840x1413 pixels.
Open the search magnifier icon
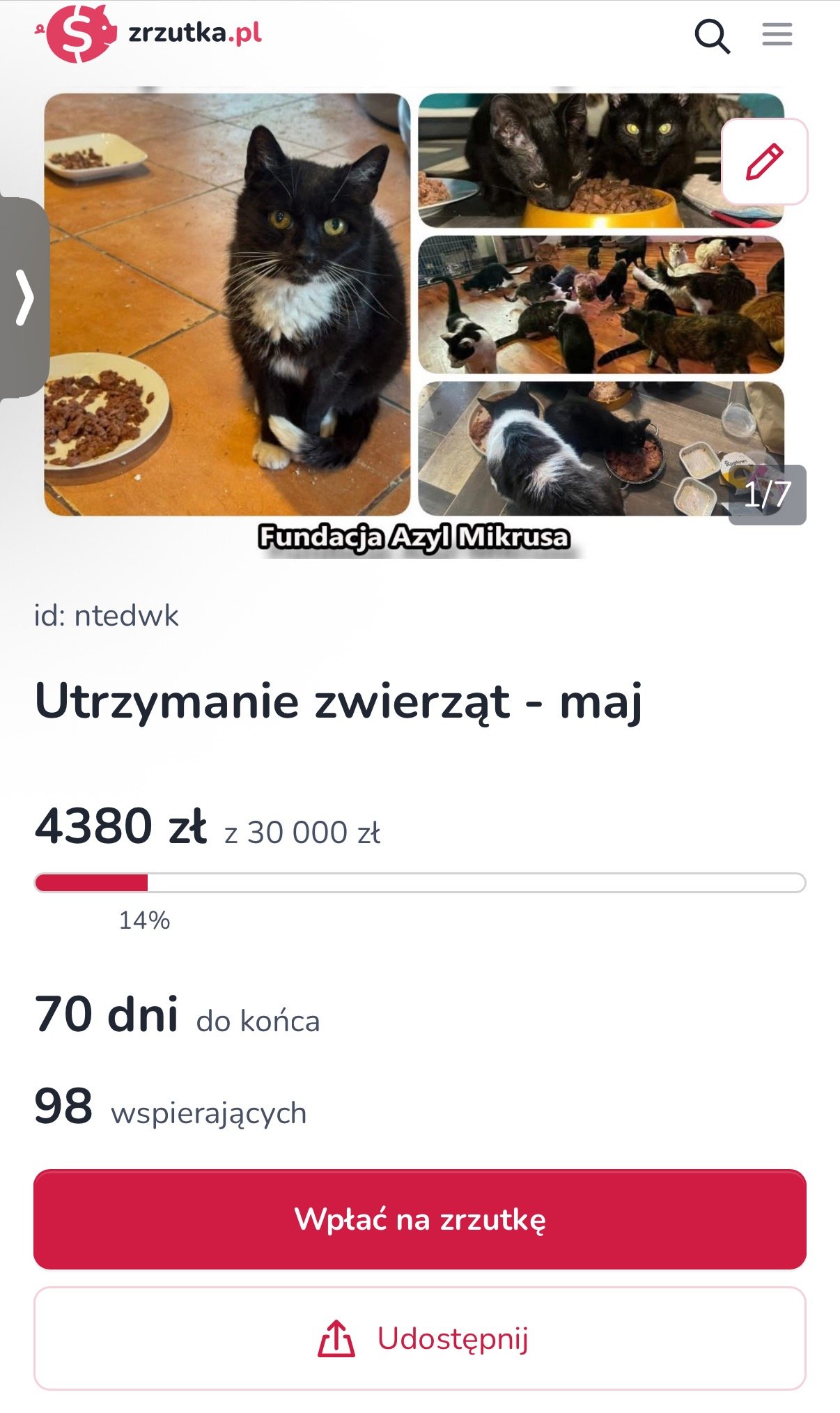tap(712, 36)
